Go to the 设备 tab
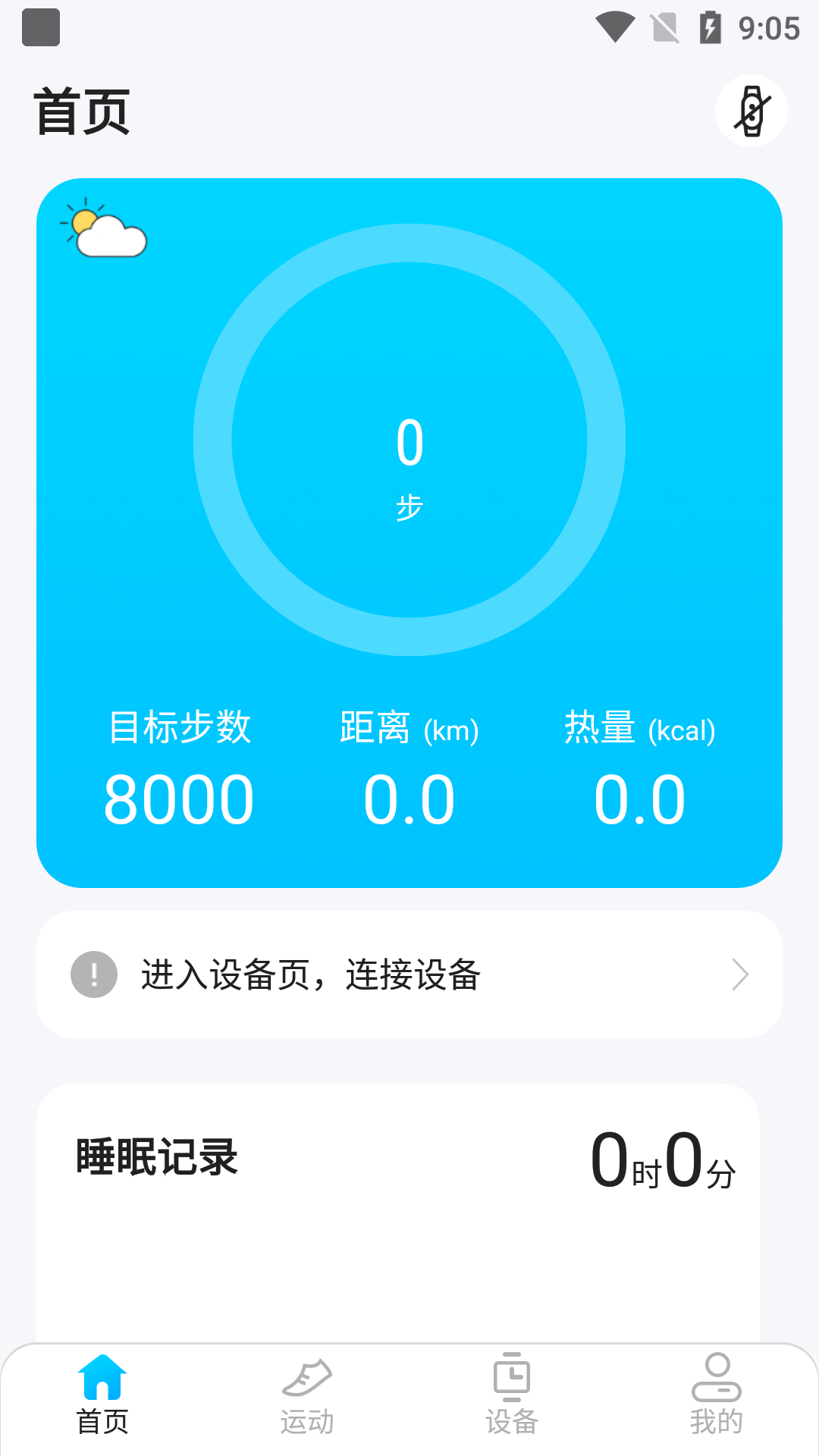The width and height of the screenshot is (819, 1456). 512,1395
